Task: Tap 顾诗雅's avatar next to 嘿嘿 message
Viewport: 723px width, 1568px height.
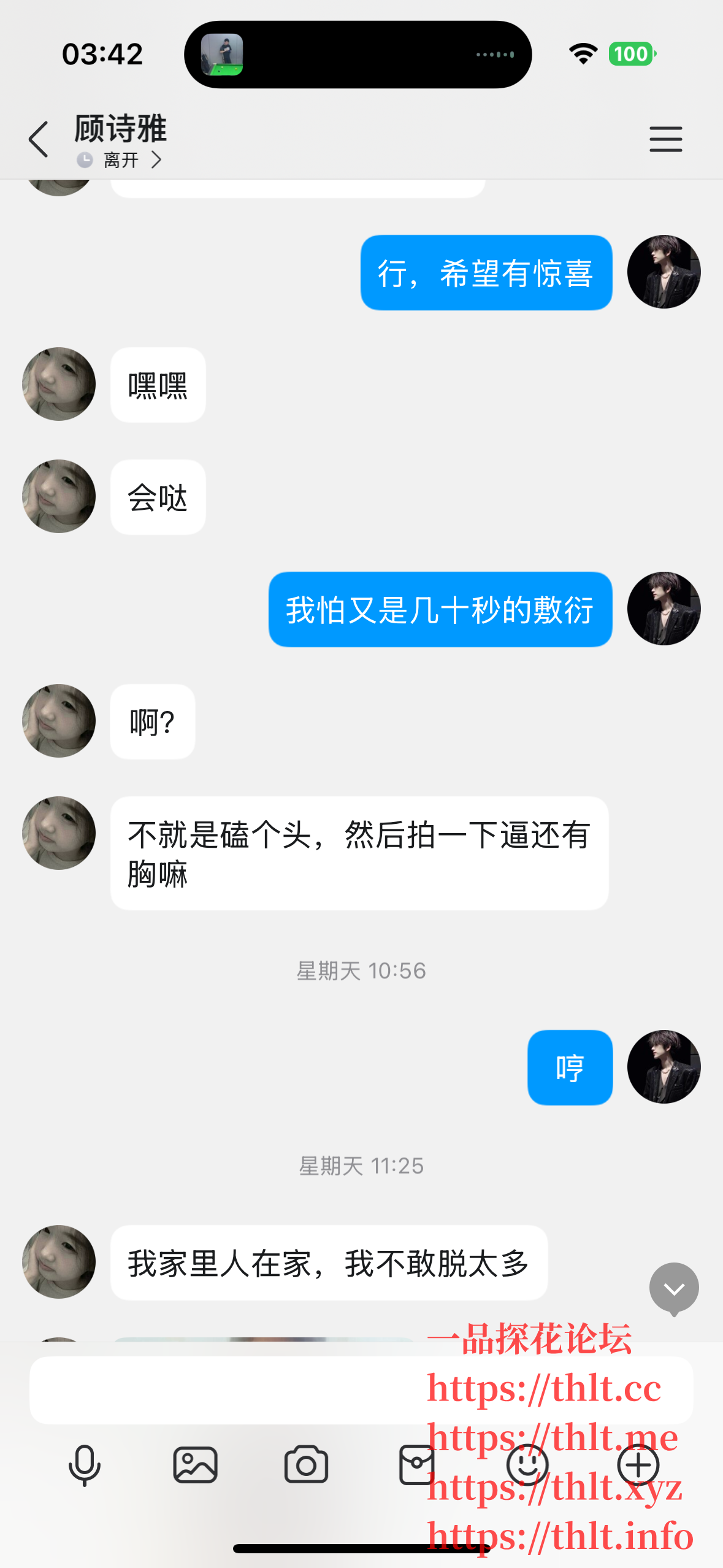Action: pos(58,383)
